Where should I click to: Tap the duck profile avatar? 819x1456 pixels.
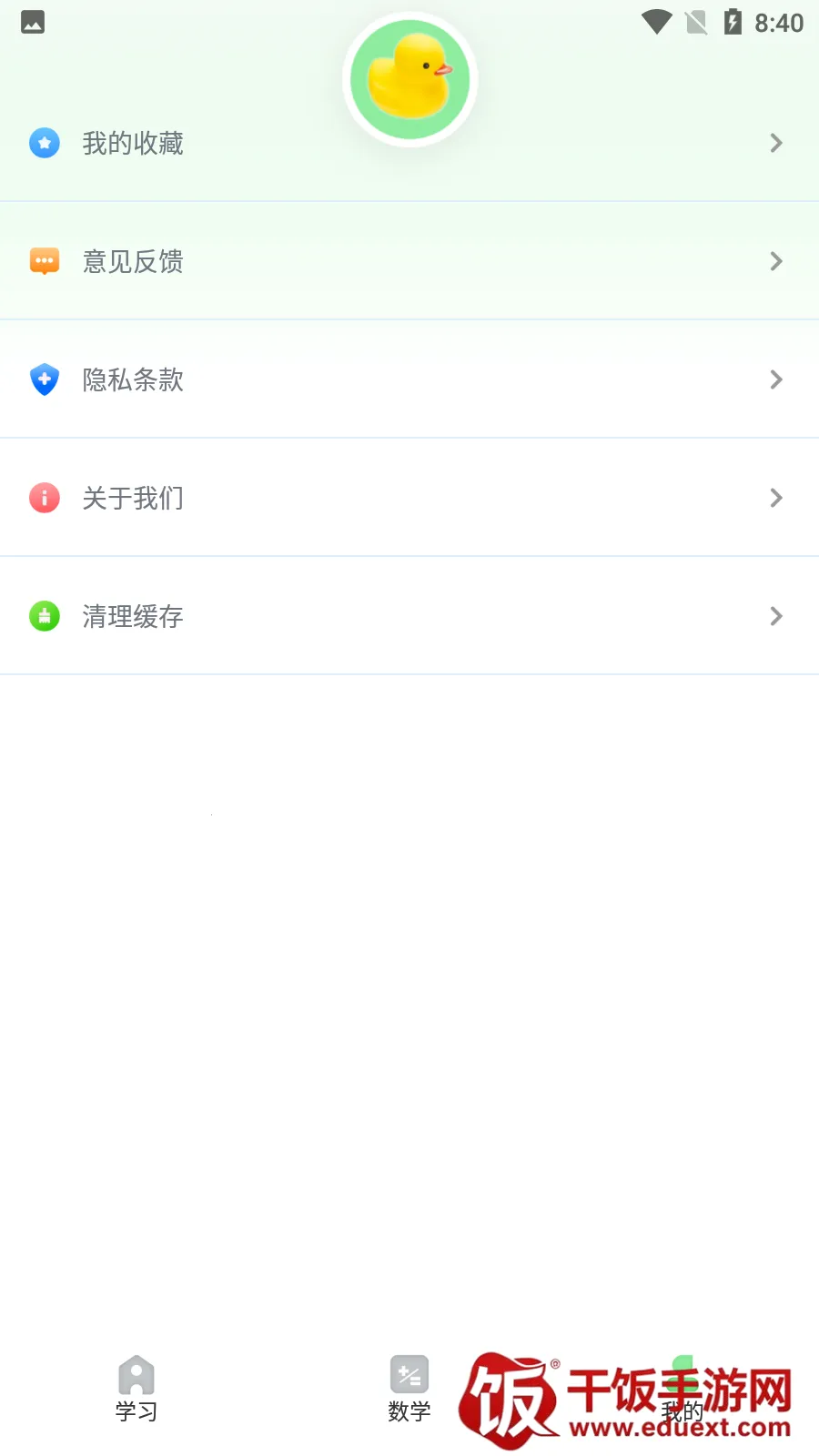(x=410, y=80)
